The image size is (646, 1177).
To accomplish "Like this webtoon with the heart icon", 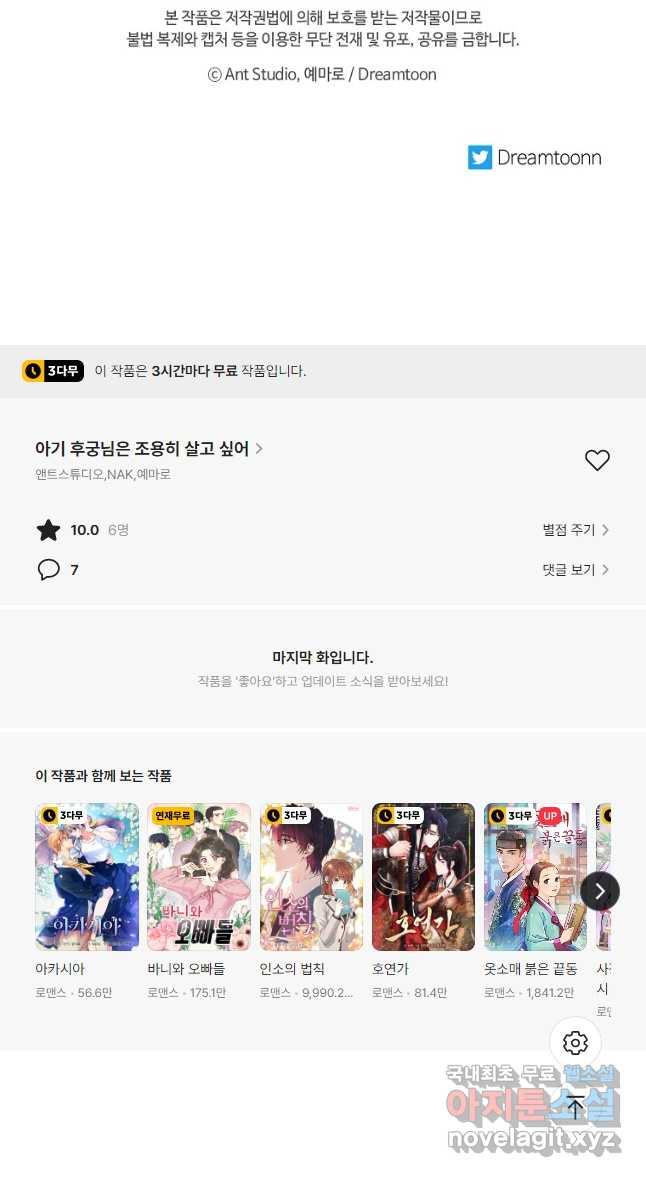I will (597, 460).
